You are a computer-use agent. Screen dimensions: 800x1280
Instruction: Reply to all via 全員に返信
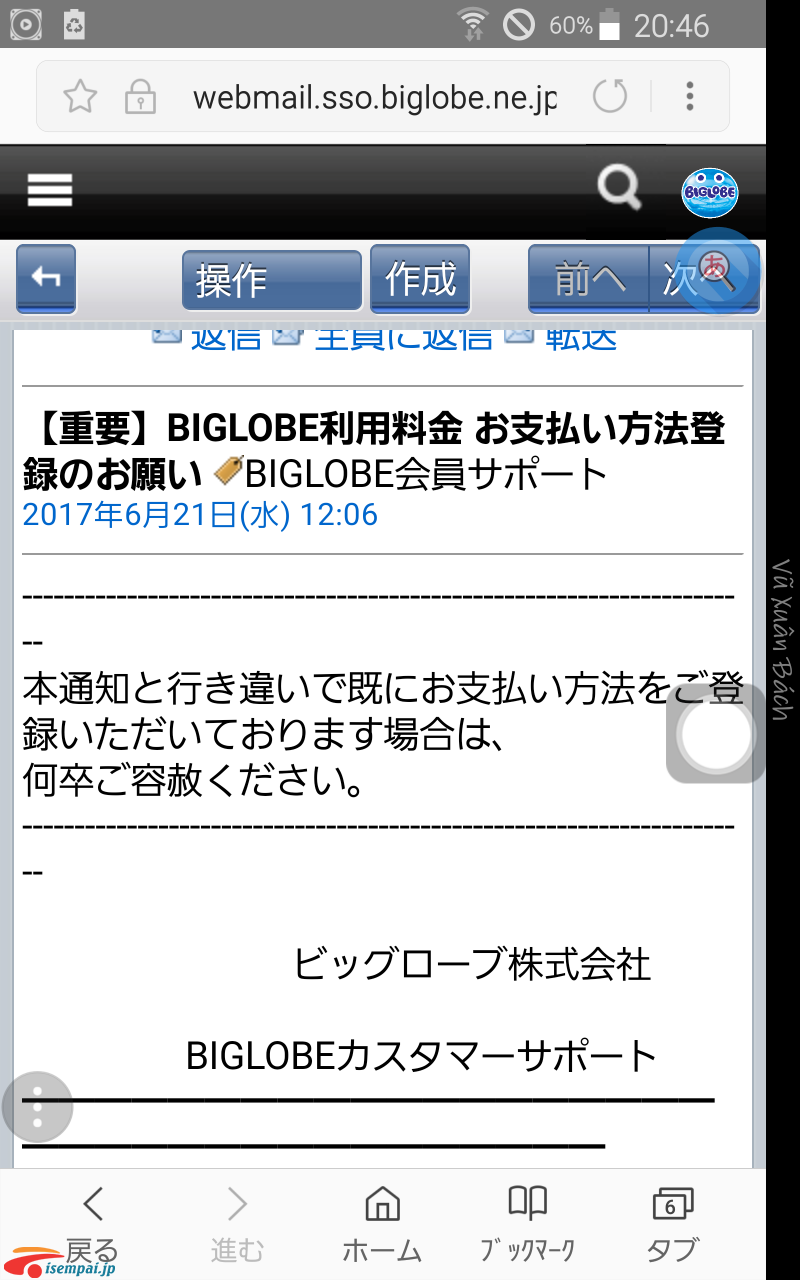(403, 338)
